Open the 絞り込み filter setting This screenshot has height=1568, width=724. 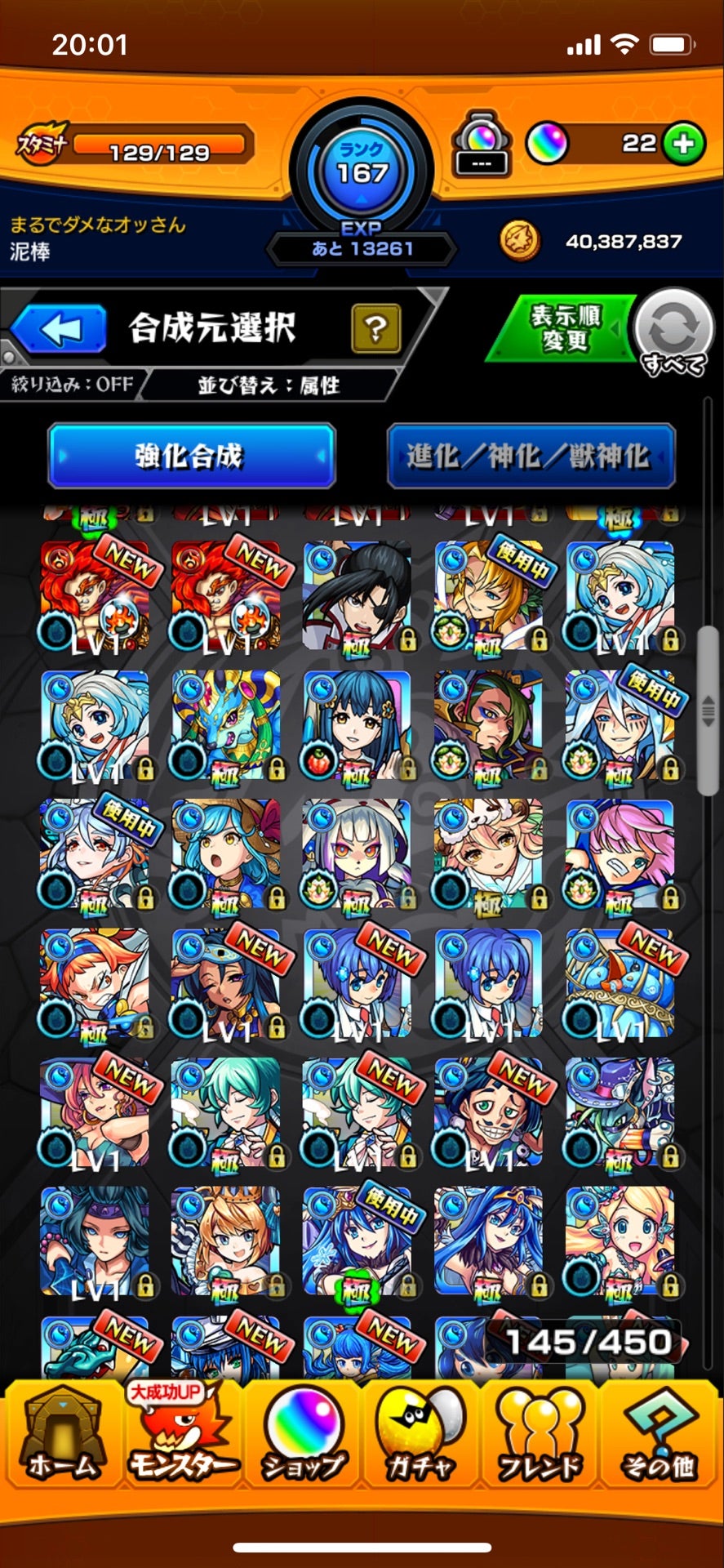click(x=73, y=385)
